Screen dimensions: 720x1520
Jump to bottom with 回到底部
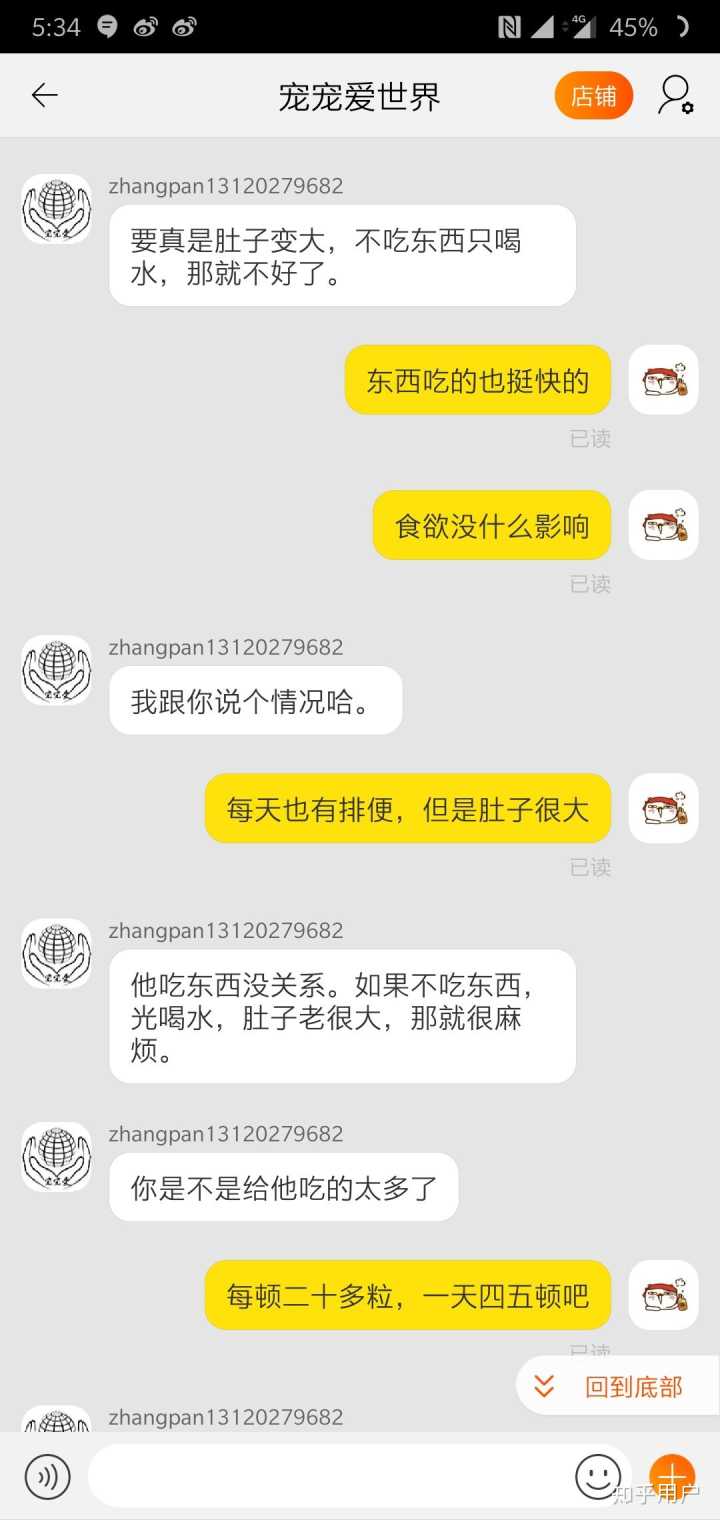tap(617, 1386)
